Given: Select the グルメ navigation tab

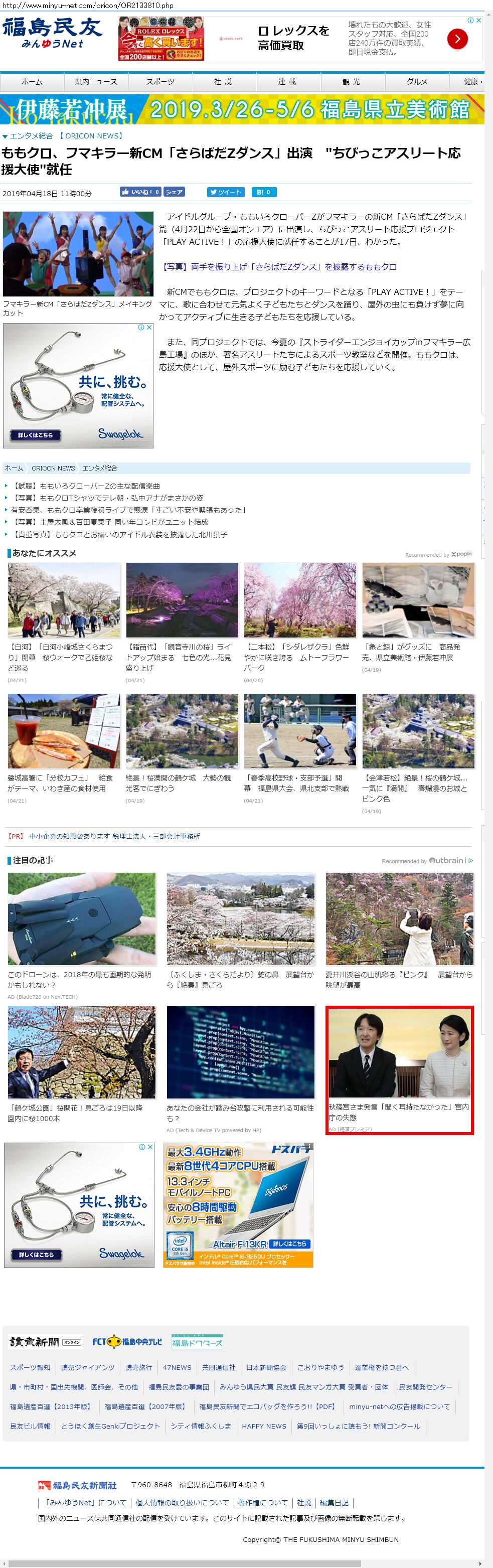Looking at the screenshot, I should tap(417, 82).
